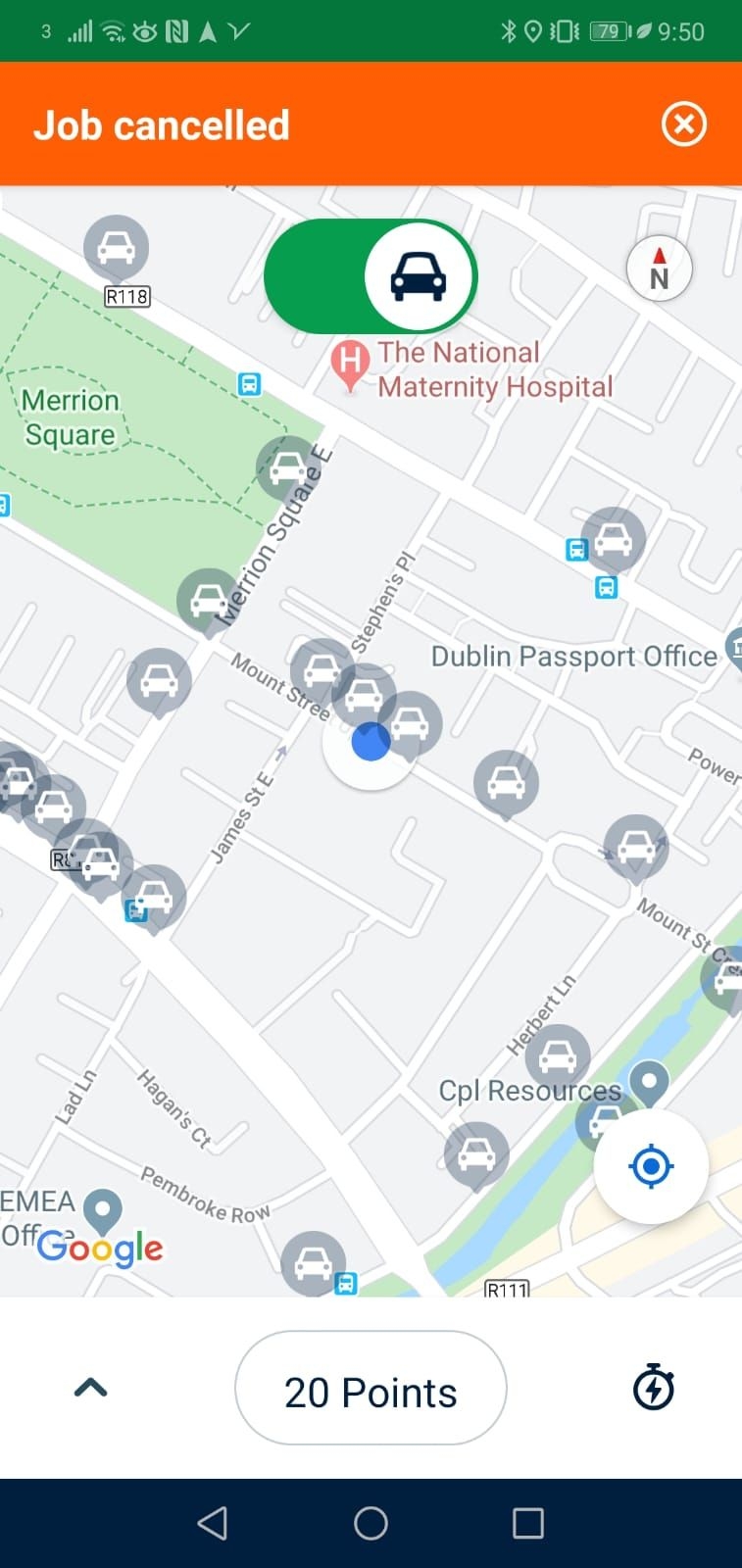742x1568 pixels.
Task: Go back using the system back button
Action: 213,1523
